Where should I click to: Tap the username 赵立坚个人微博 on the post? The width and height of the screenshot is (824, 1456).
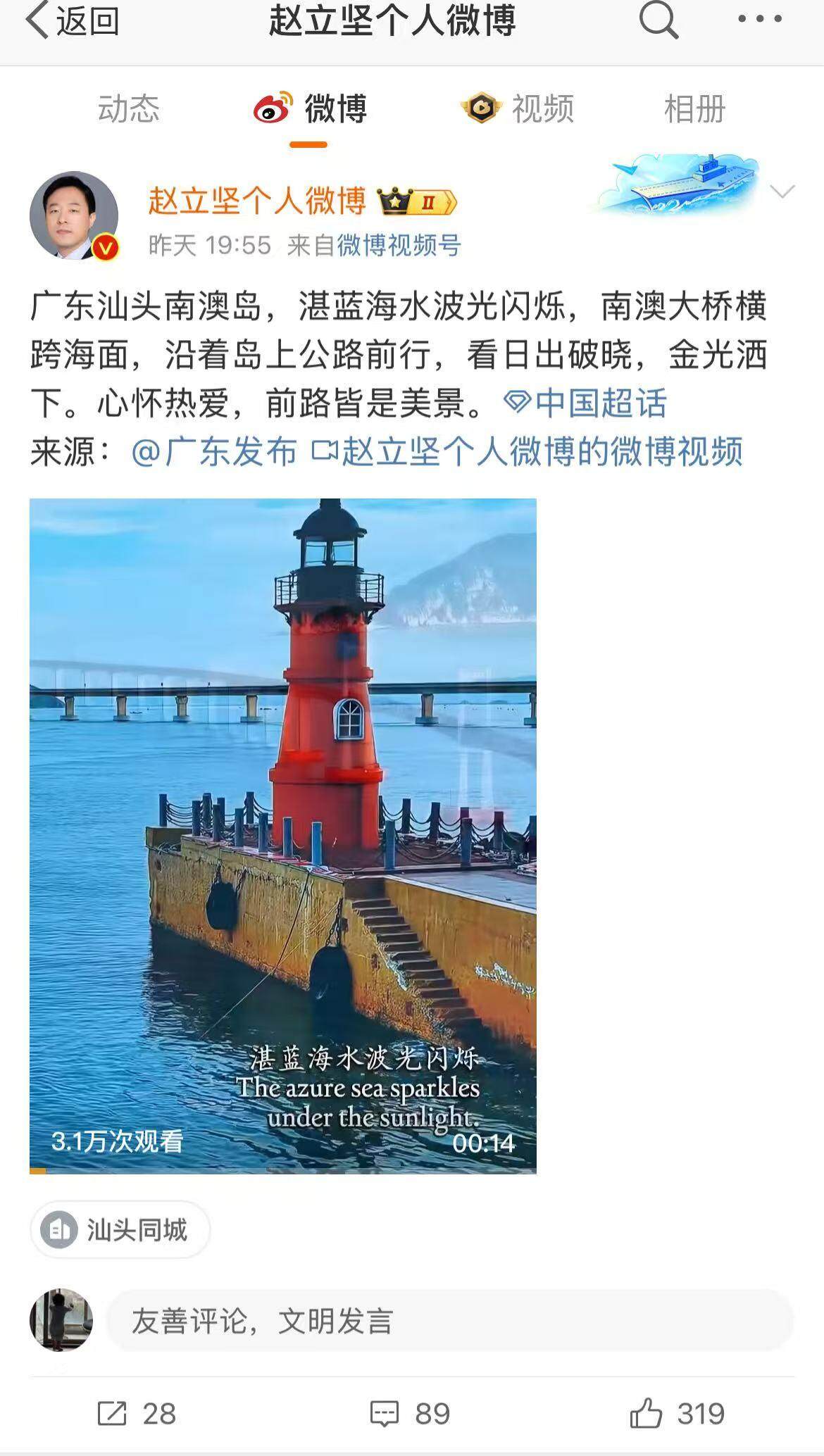tap(257, 201)
